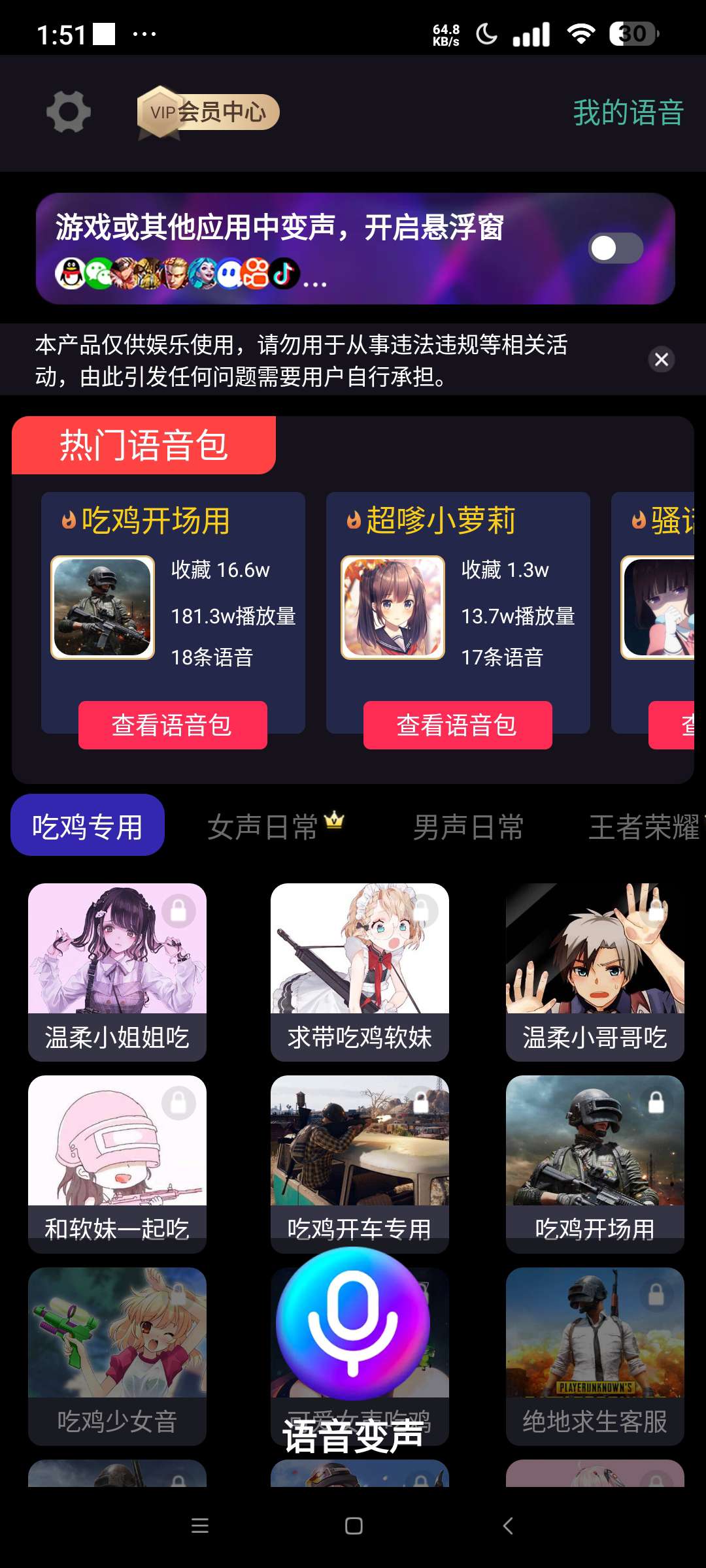Open the VIP 会员中心 badge
The height and width of the screenshot is (1568, 706).
208,112
